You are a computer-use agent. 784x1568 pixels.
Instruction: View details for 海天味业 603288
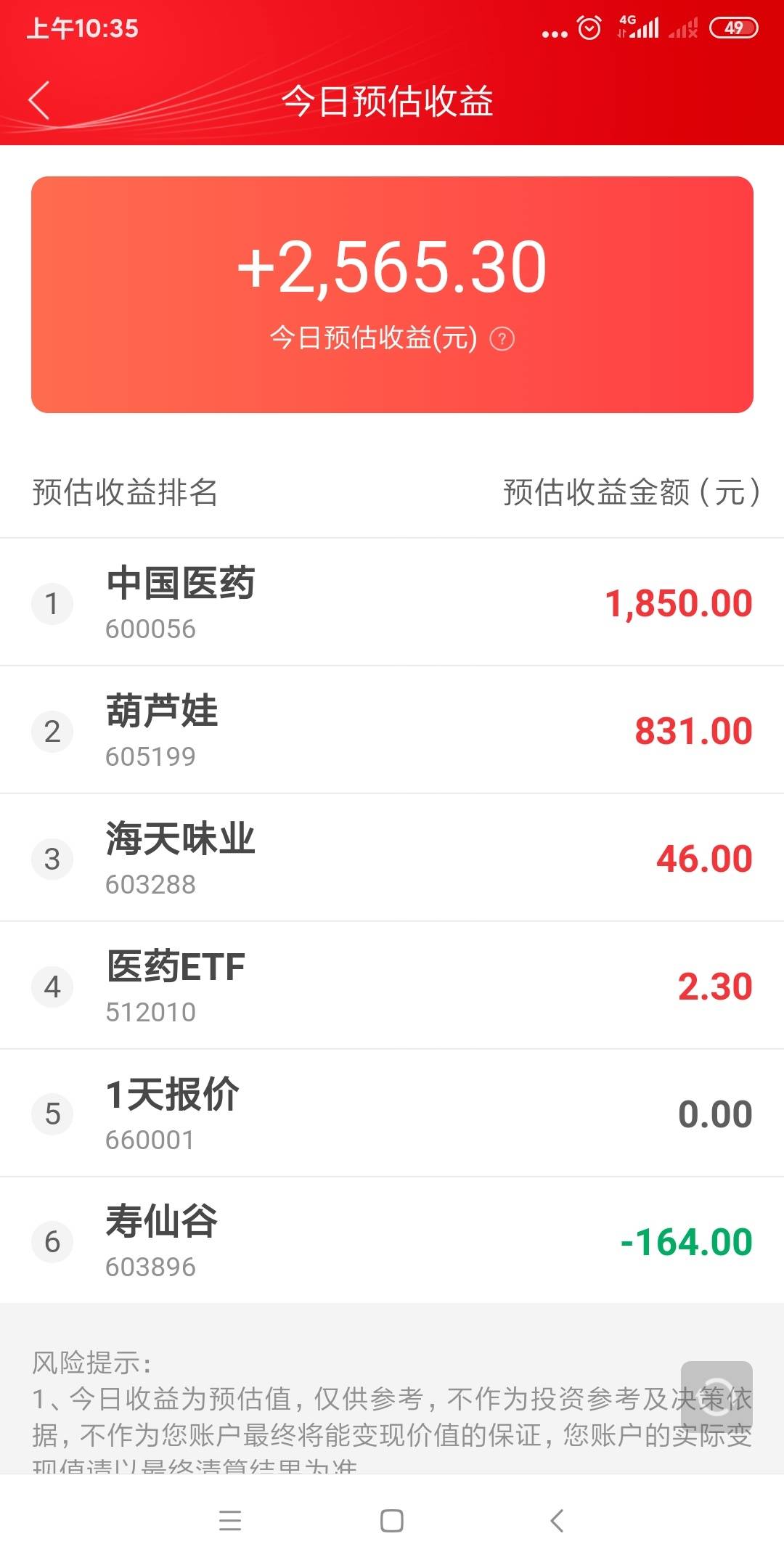(x=392, y=858)
